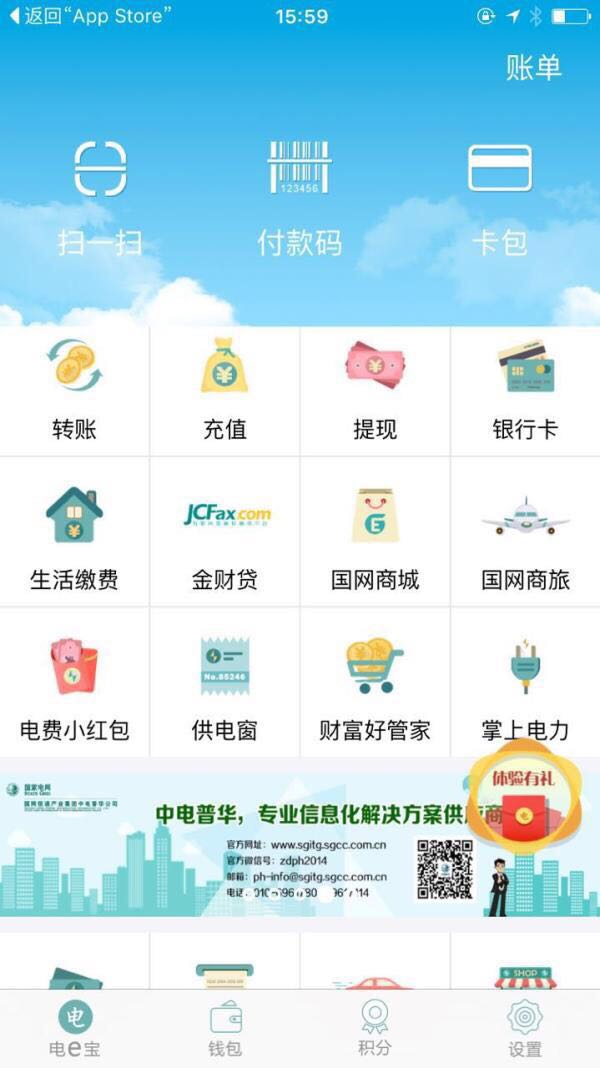Switch to the 钱包 tab
This screenshot has width=600, height=1068.
(225, 1028)
